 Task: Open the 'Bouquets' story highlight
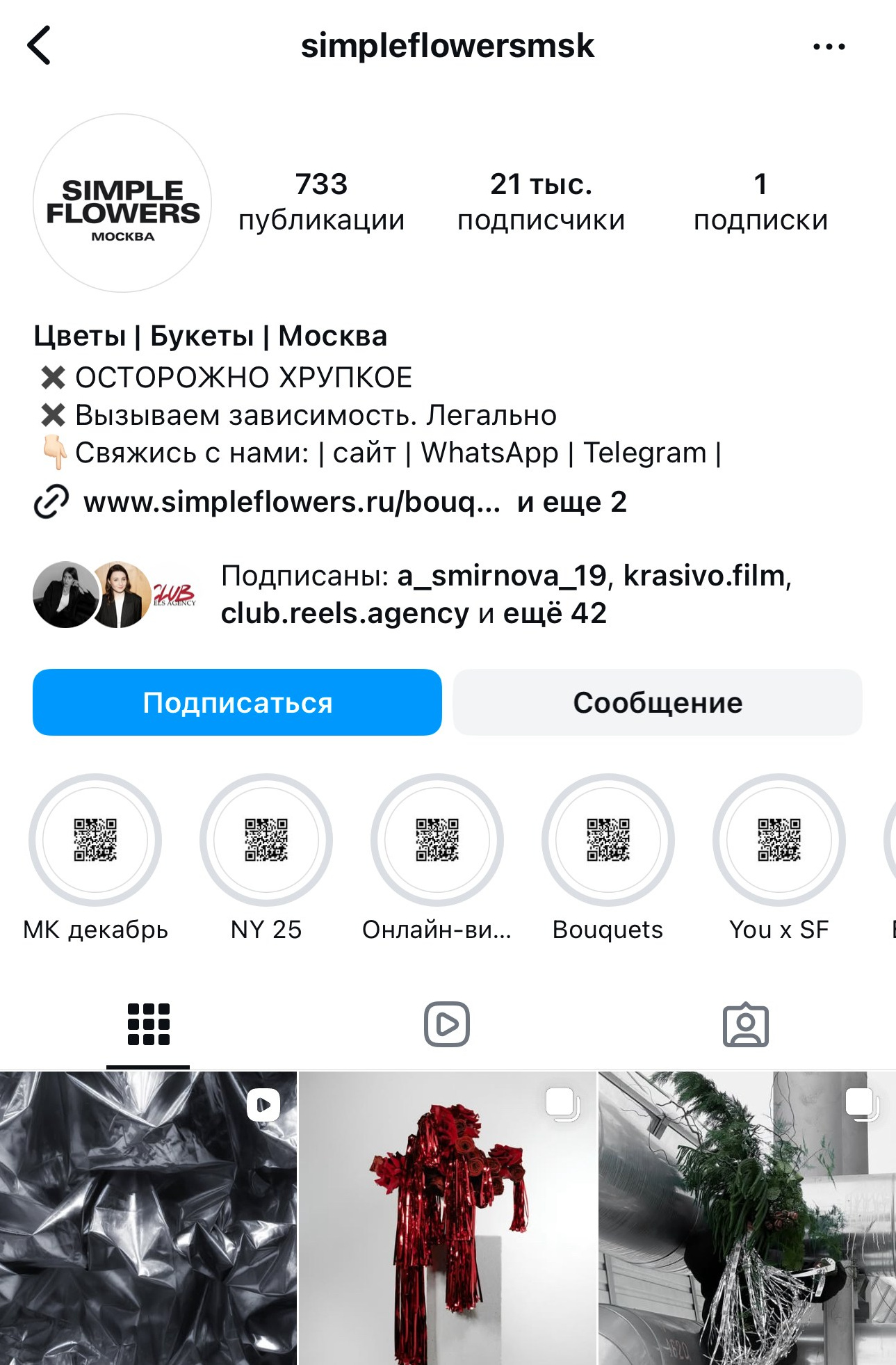pyautogui.click(x=608, y=840)
